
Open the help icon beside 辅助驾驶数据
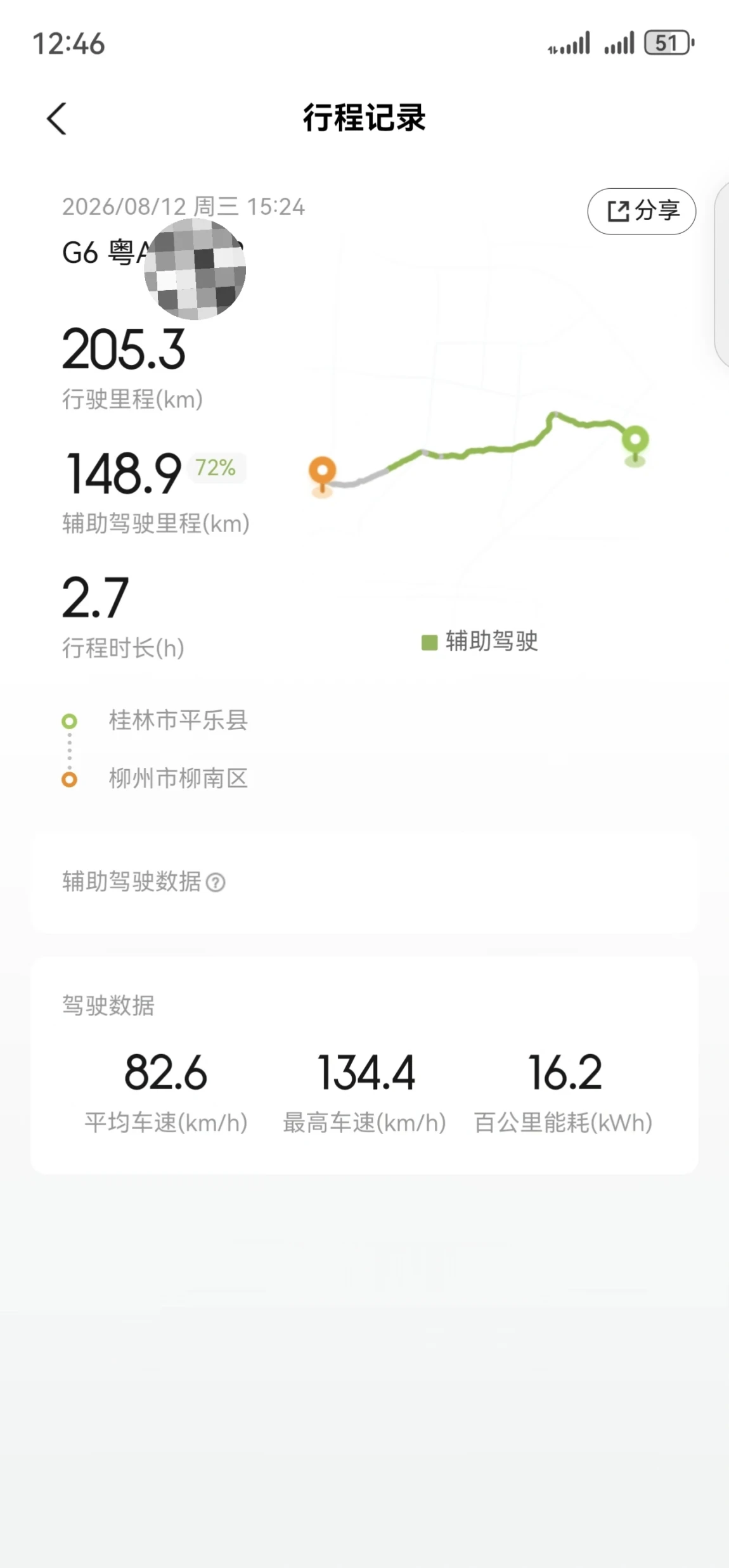pos(216,882)
